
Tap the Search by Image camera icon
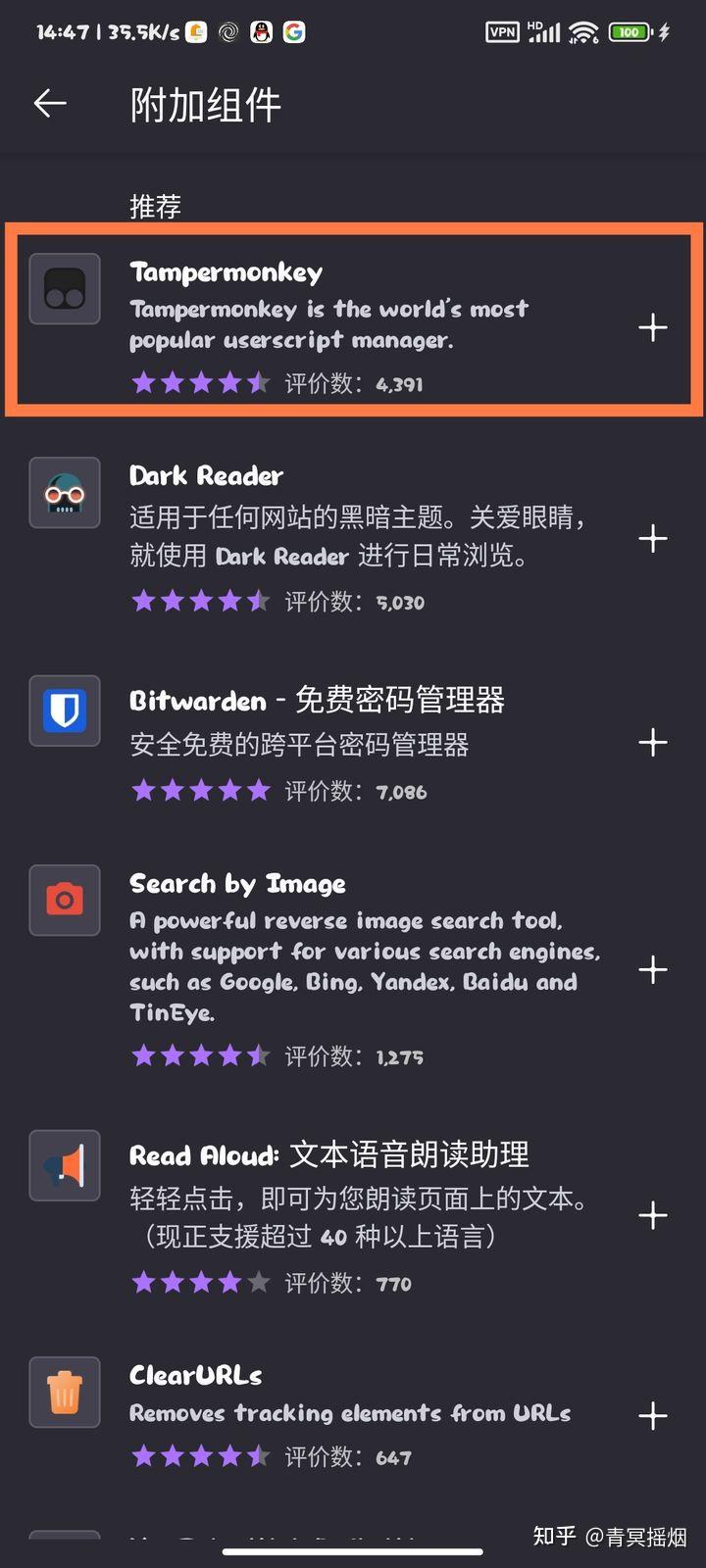tap(65, 900)
